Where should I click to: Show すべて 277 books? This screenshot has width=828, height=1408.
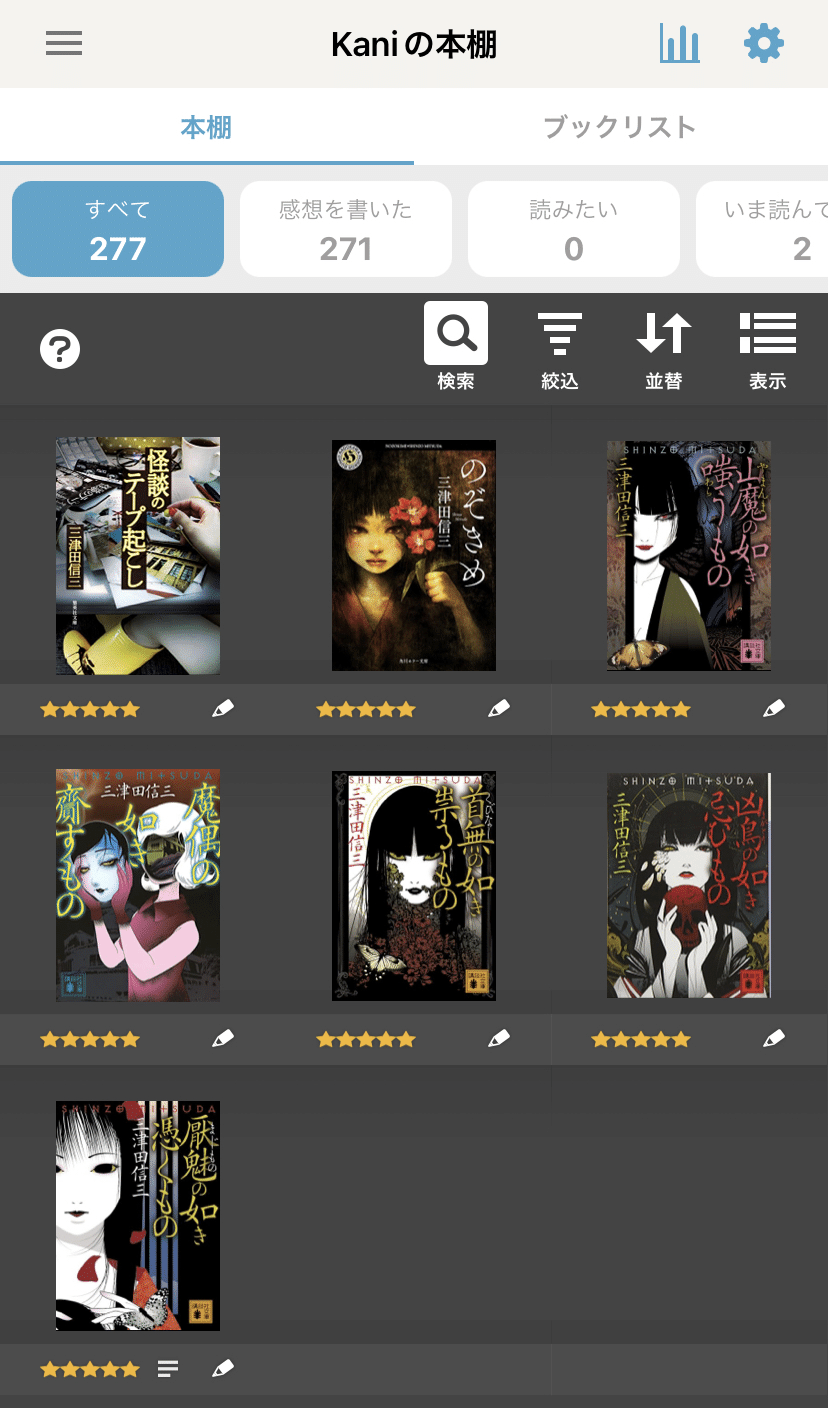[x=118, y=229]
